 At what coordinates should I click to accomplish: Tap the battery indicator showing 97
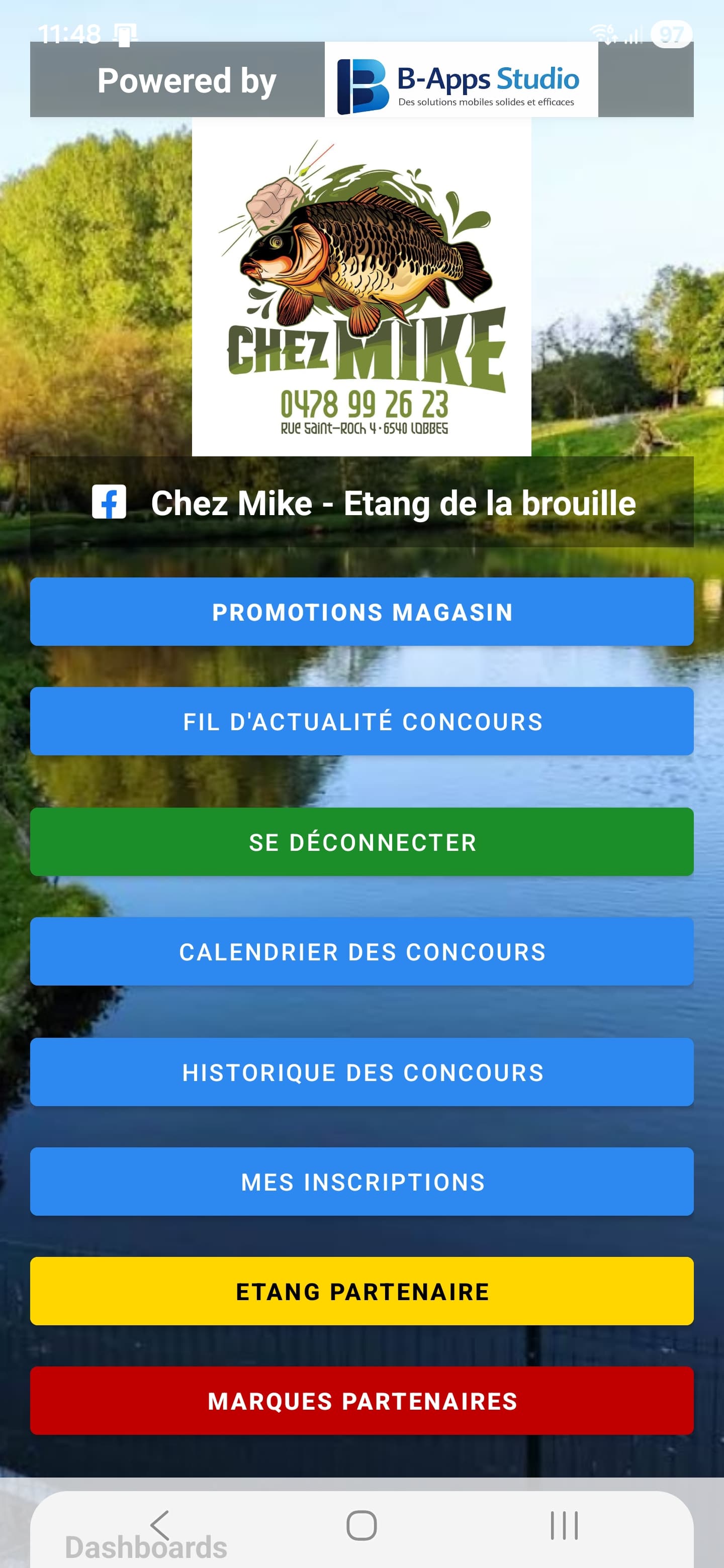(670, 35)
